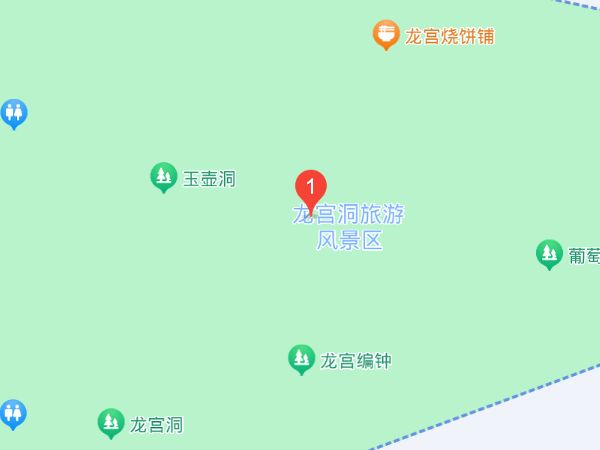600x450 pixels.
Task: Select the red marker numbered 1
Action: coord(311,188)
